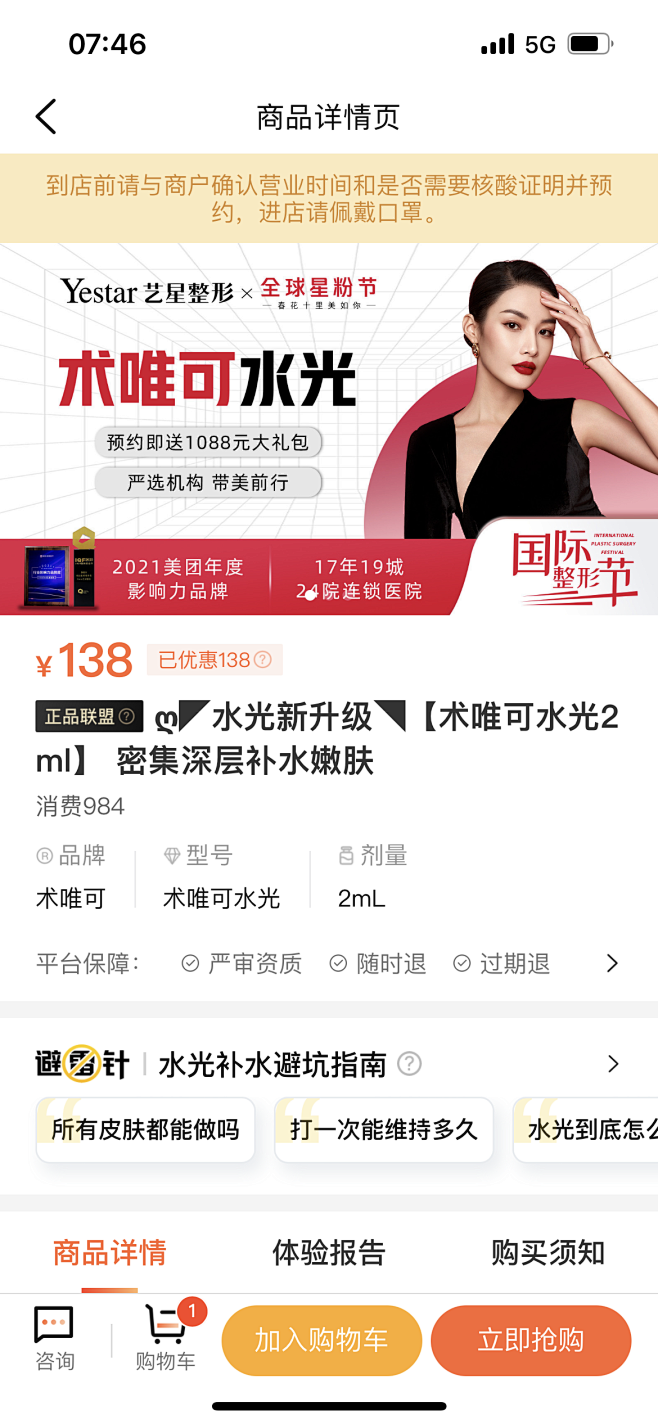
Task: Open 咨询 customer chat
Action: (54, 1339)
